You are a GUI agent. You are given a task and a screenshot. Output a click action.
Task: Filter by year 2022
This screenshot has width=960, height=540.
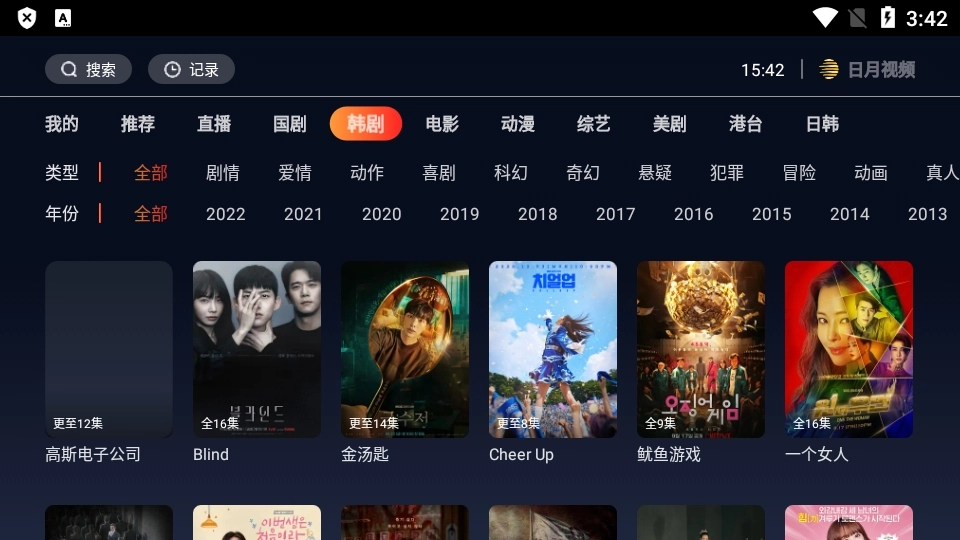click(225, 214)
